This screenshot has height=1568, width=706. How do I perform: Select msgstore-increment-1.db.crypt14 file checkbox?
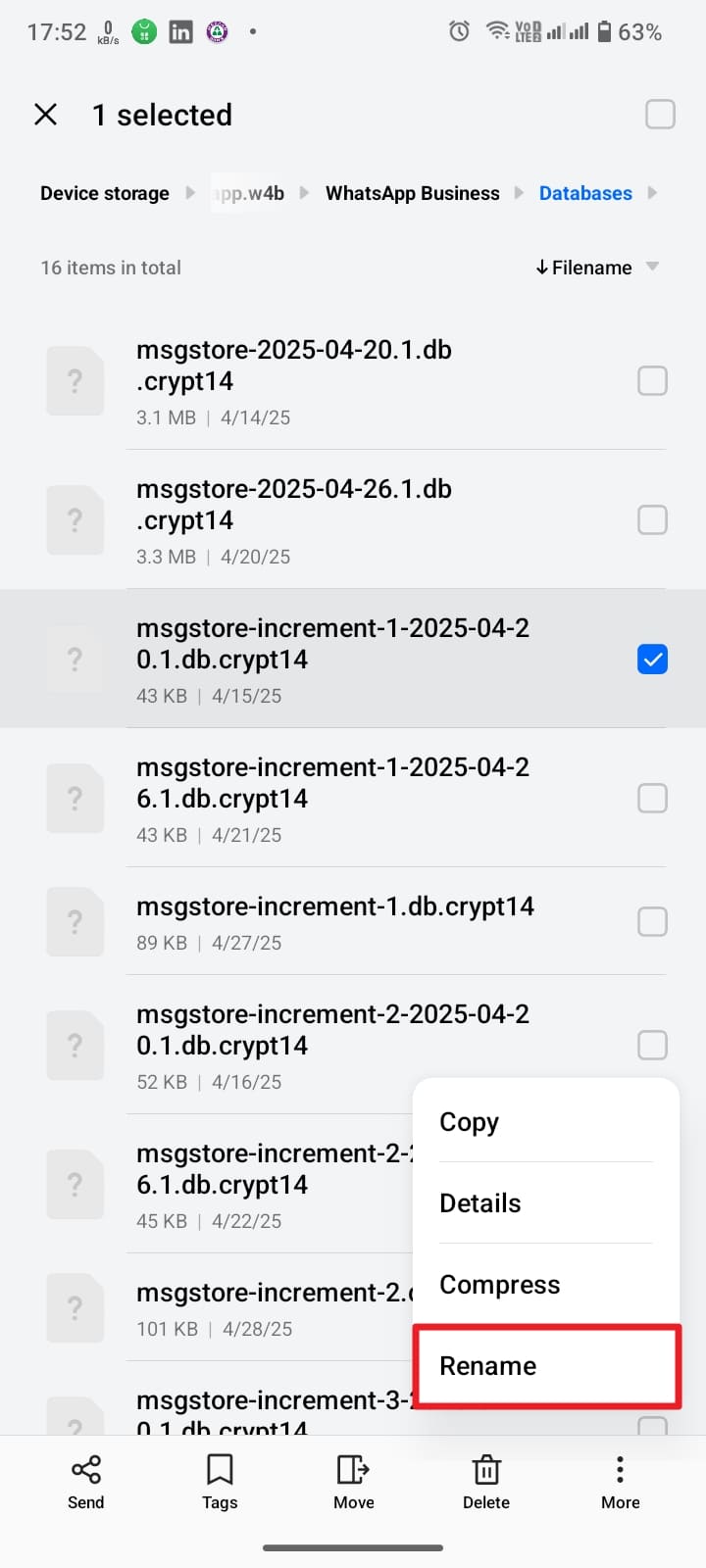[652, 921]
